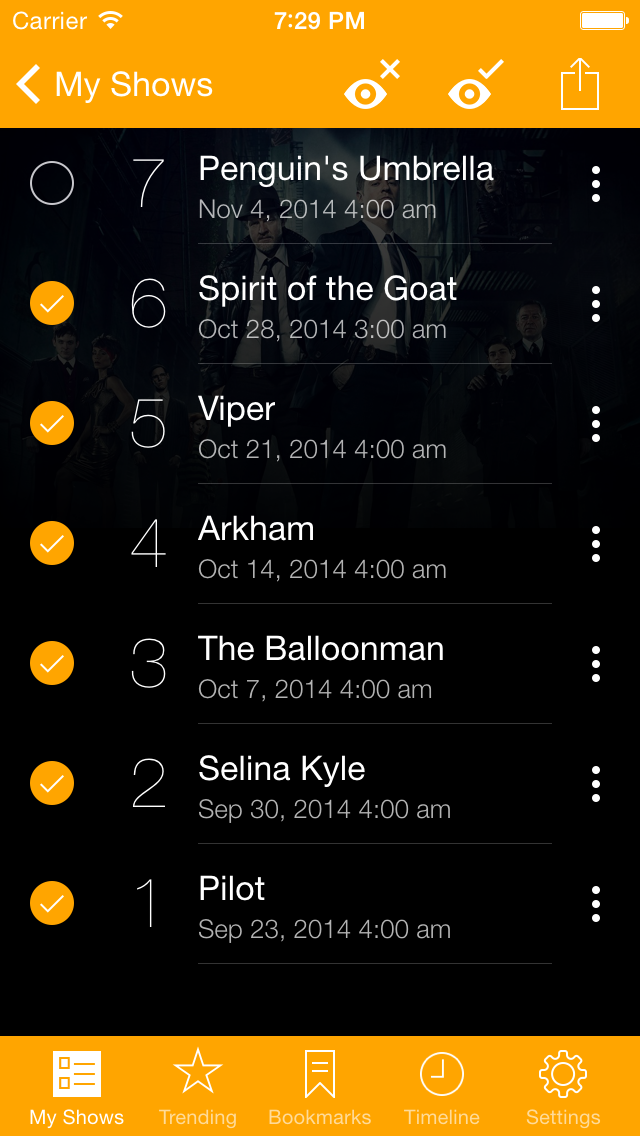Uncheck Spirit of the Goat episode

point(52,303)
